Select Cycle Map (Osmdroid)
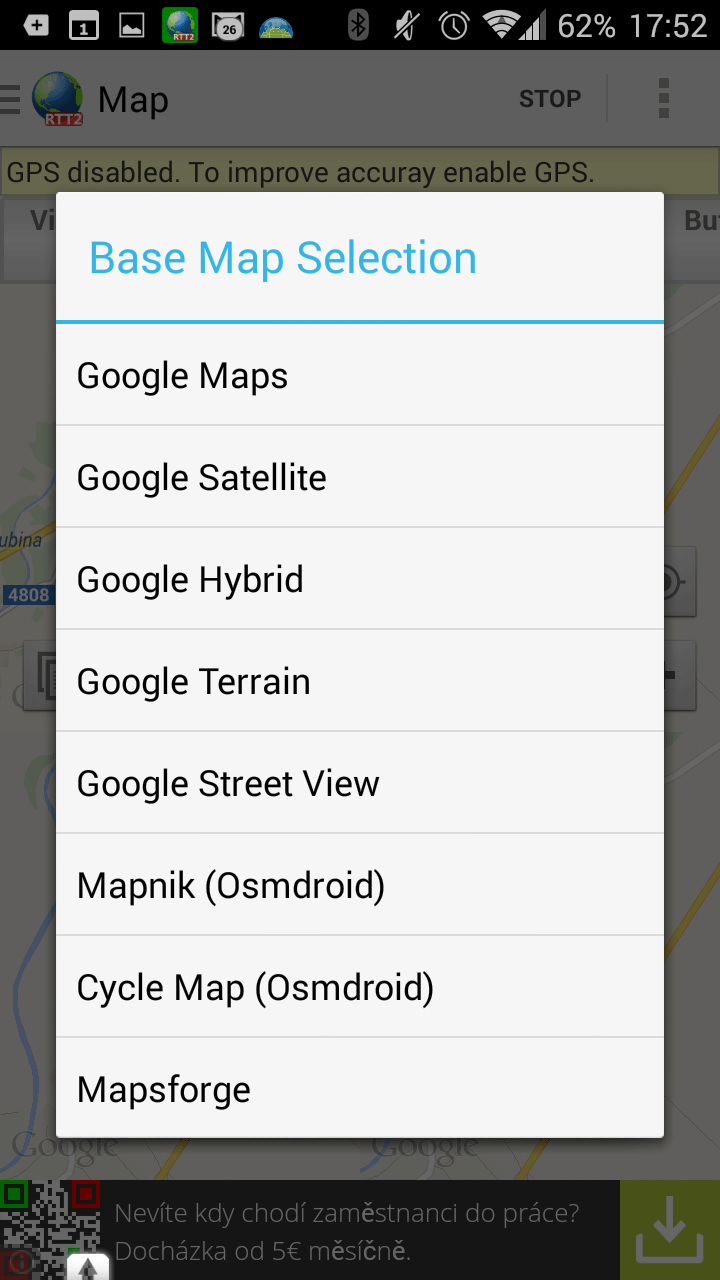This screenshot has width=720, height=1280. pos(360,987)
